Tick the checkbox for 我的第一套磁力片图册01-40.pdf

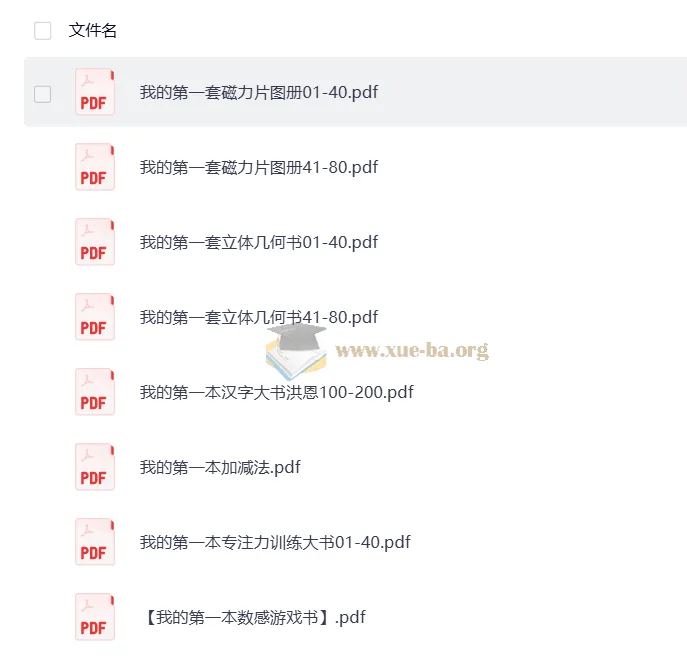coord(42,94)
